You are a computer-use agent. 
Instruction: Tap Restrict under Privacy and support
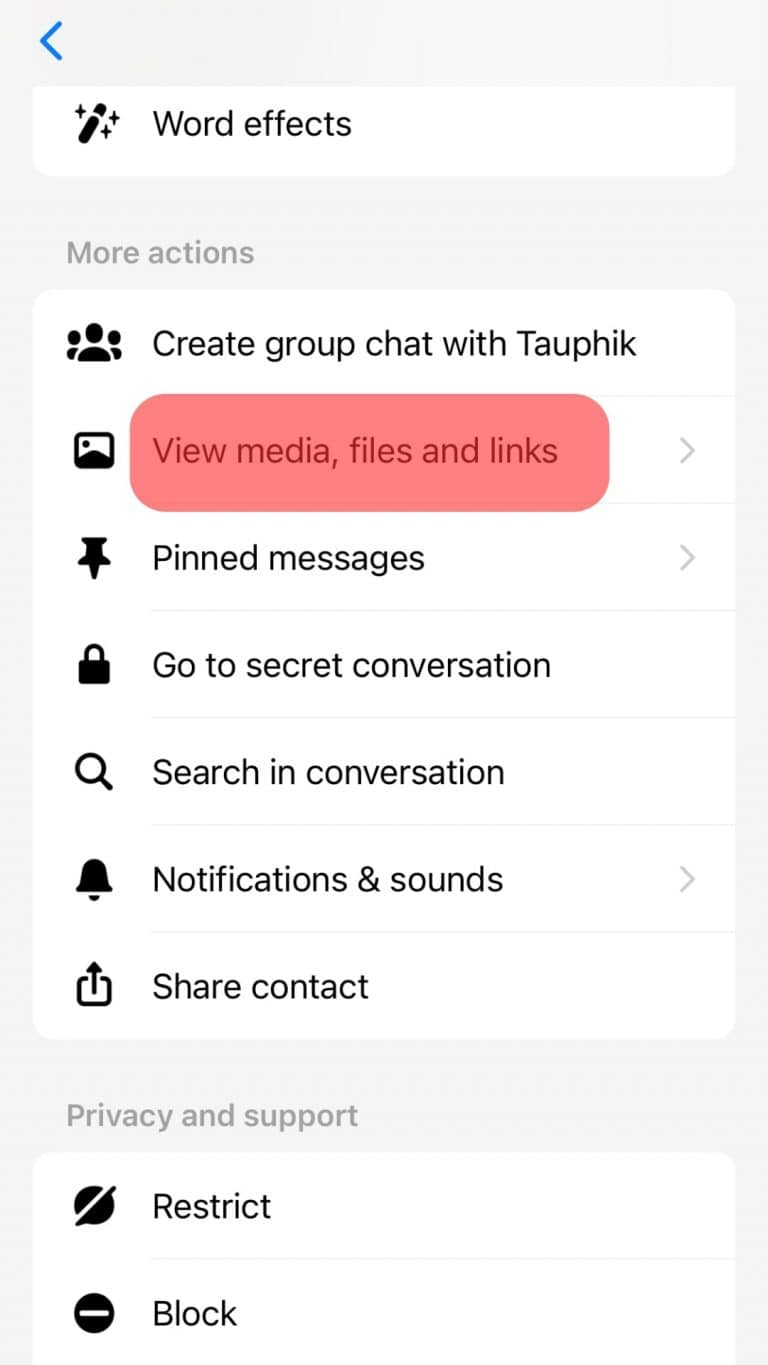point(211,1206)
